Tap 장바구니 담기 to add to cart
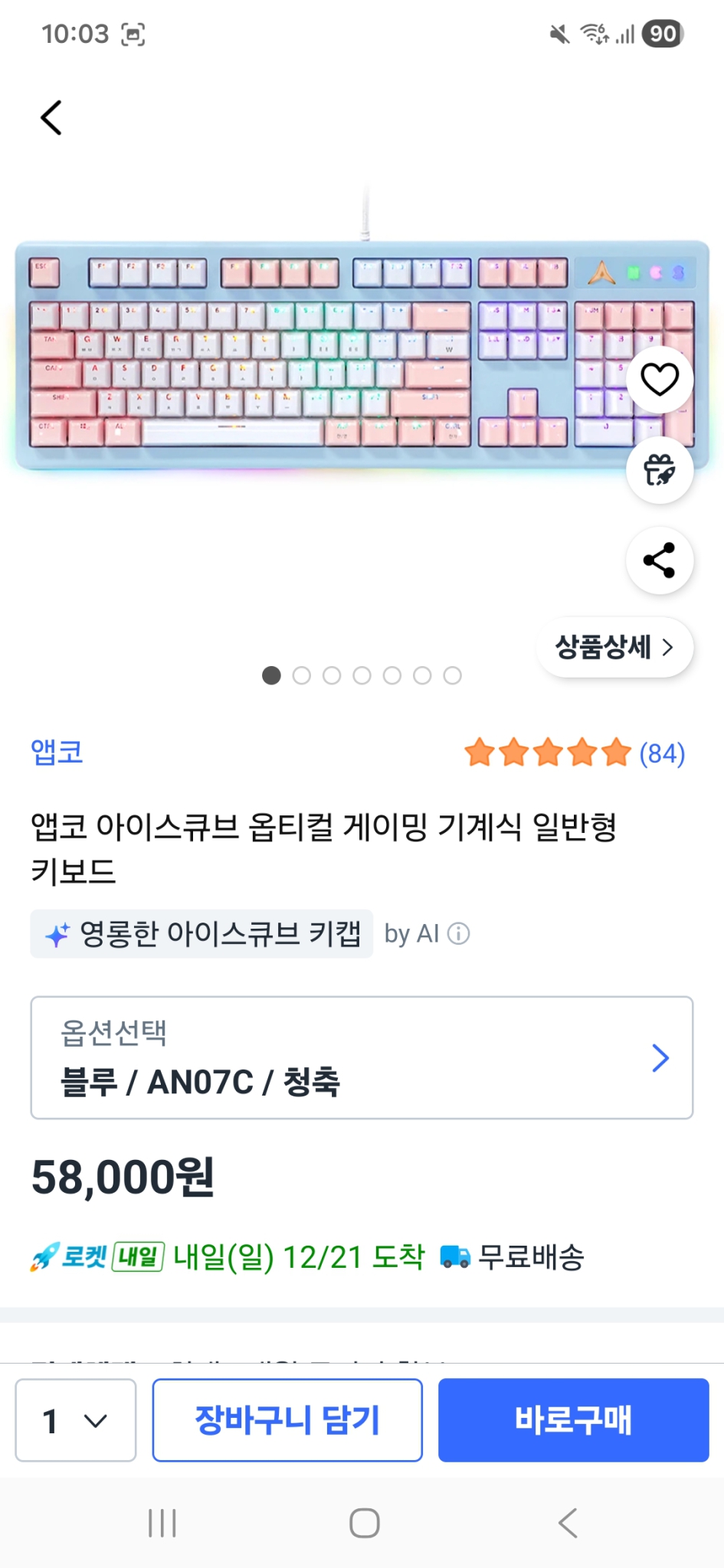Viewport: 724px width, 1568px height. tap(287, 1420)
